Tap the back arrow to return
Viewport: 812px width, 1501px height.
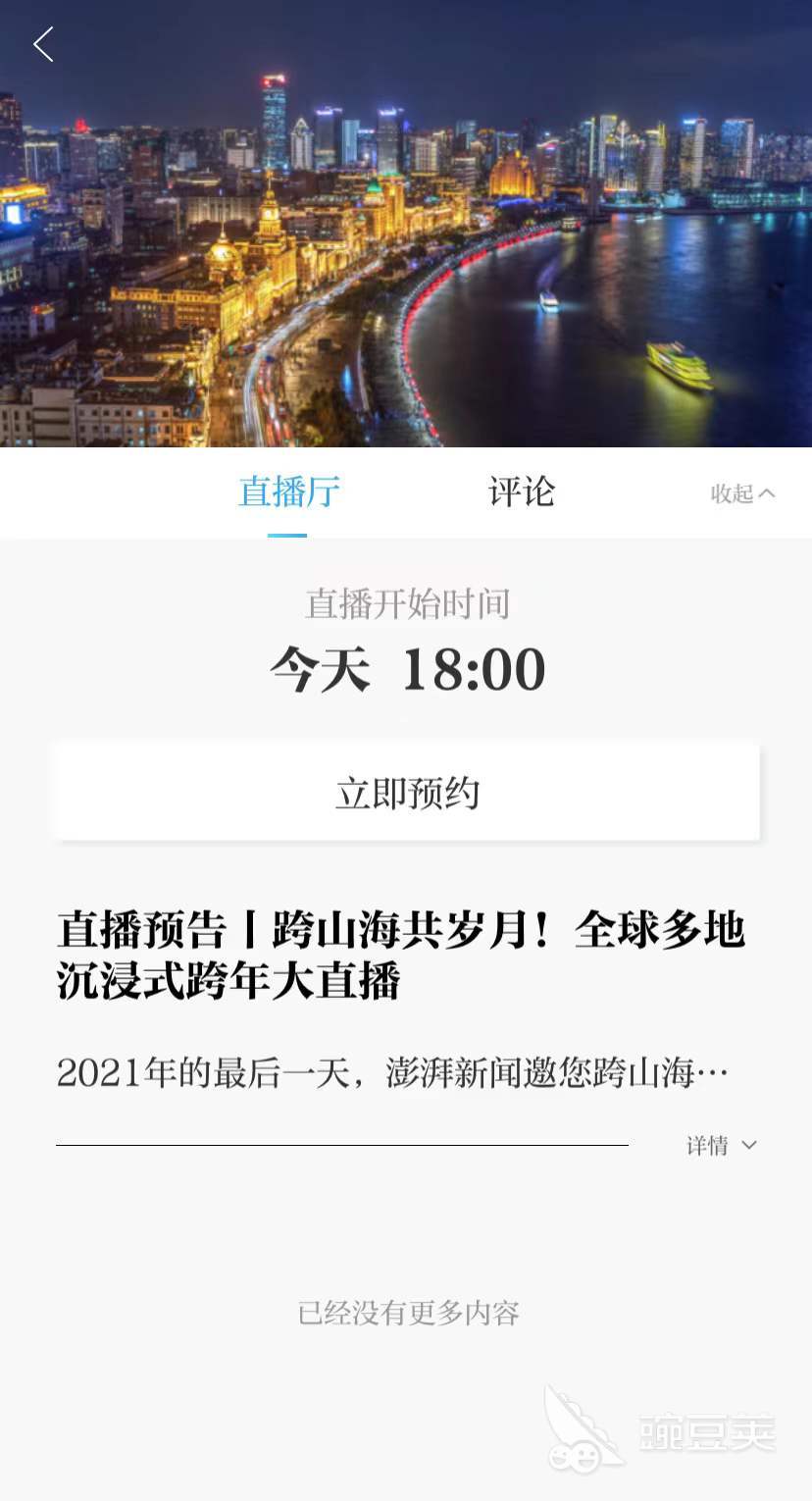click(43, 44)
